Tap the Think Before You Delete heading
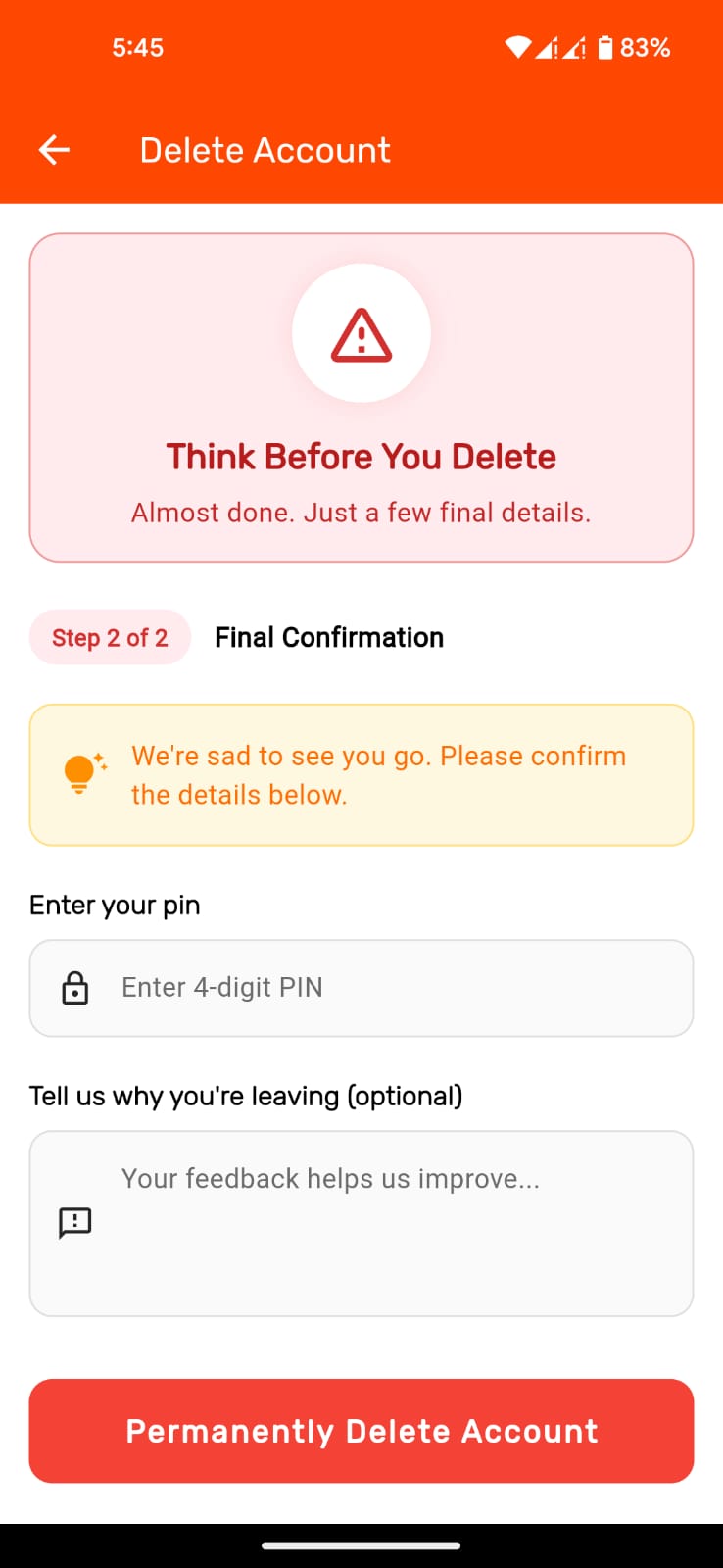The width and height of the screenshot is (723, 1568). click(361, 456)
